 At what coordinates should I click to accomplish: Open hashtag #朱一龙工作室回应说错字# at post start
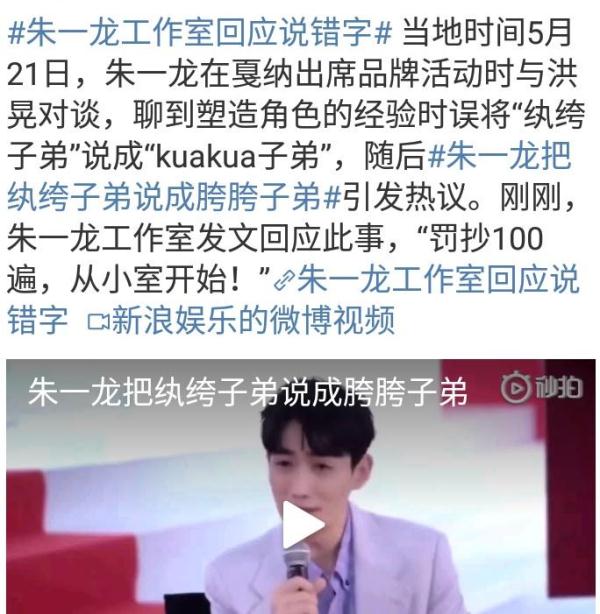tap(198, 33)
